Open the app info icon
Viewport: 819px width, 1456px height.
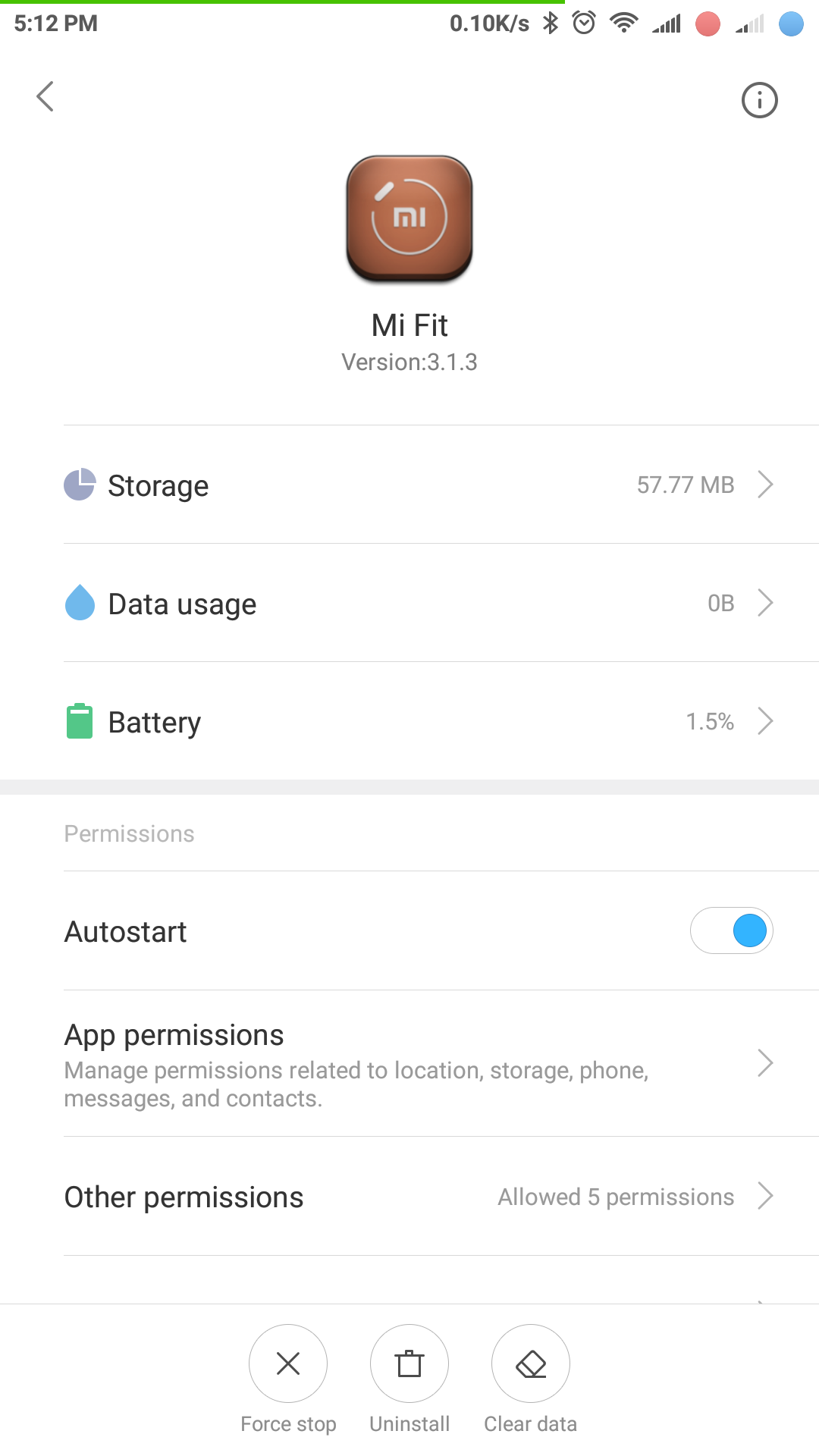click(759, 100)
